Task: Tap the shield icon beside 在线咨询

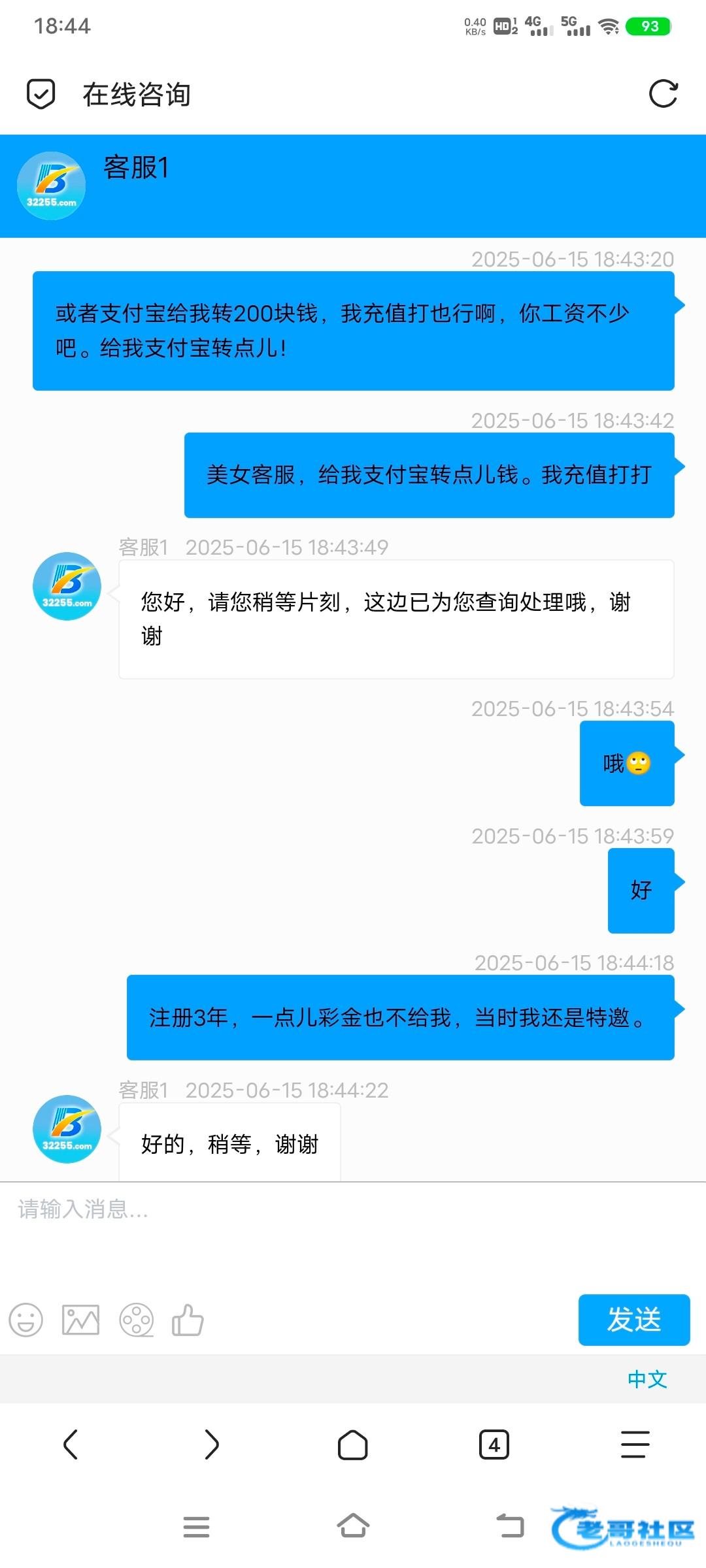Action: tap(41, 94)
